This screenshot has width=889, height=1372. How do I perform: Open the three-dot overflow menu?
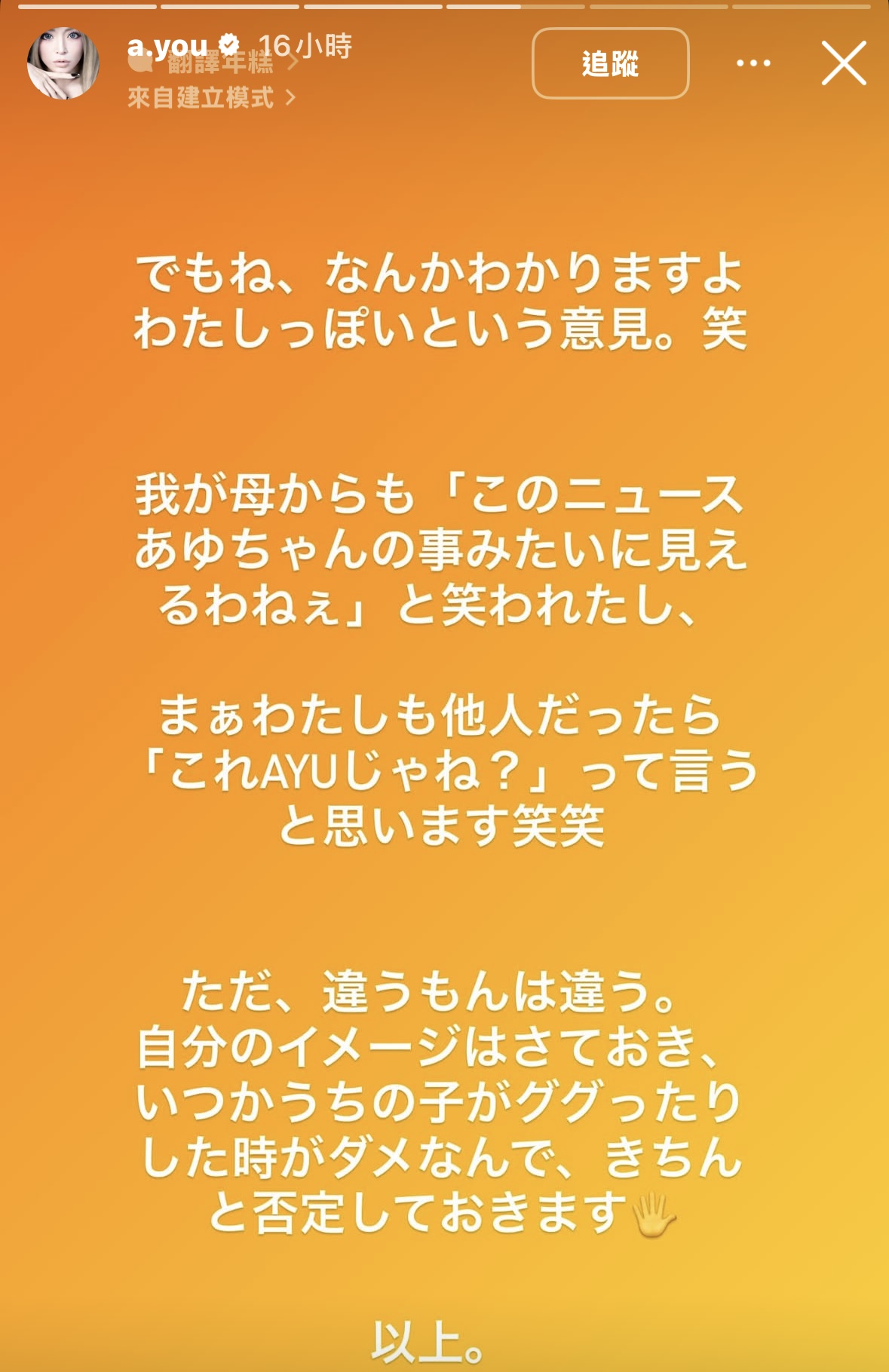(x=753, y=63)
